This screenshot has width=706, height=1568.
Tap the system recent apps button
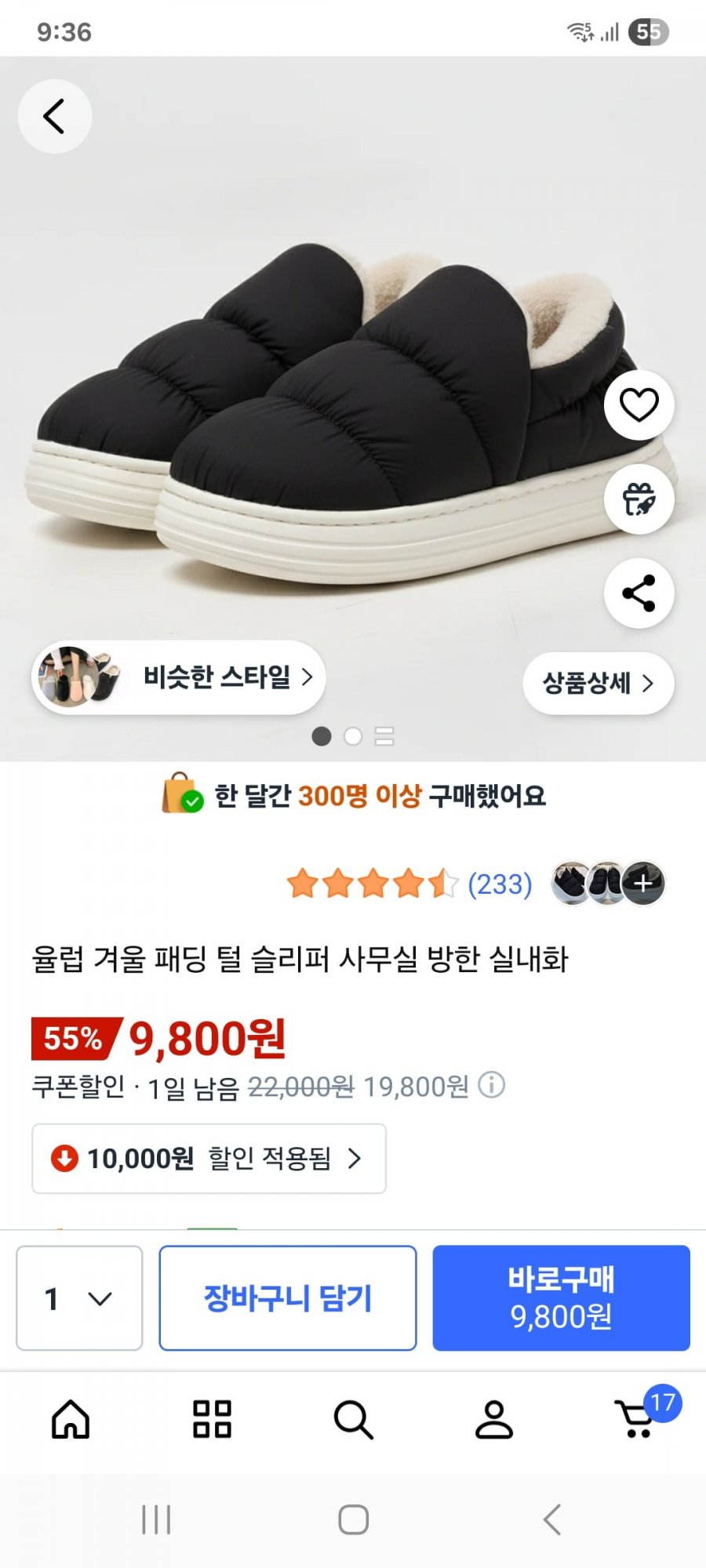[x=156, y=1519]
